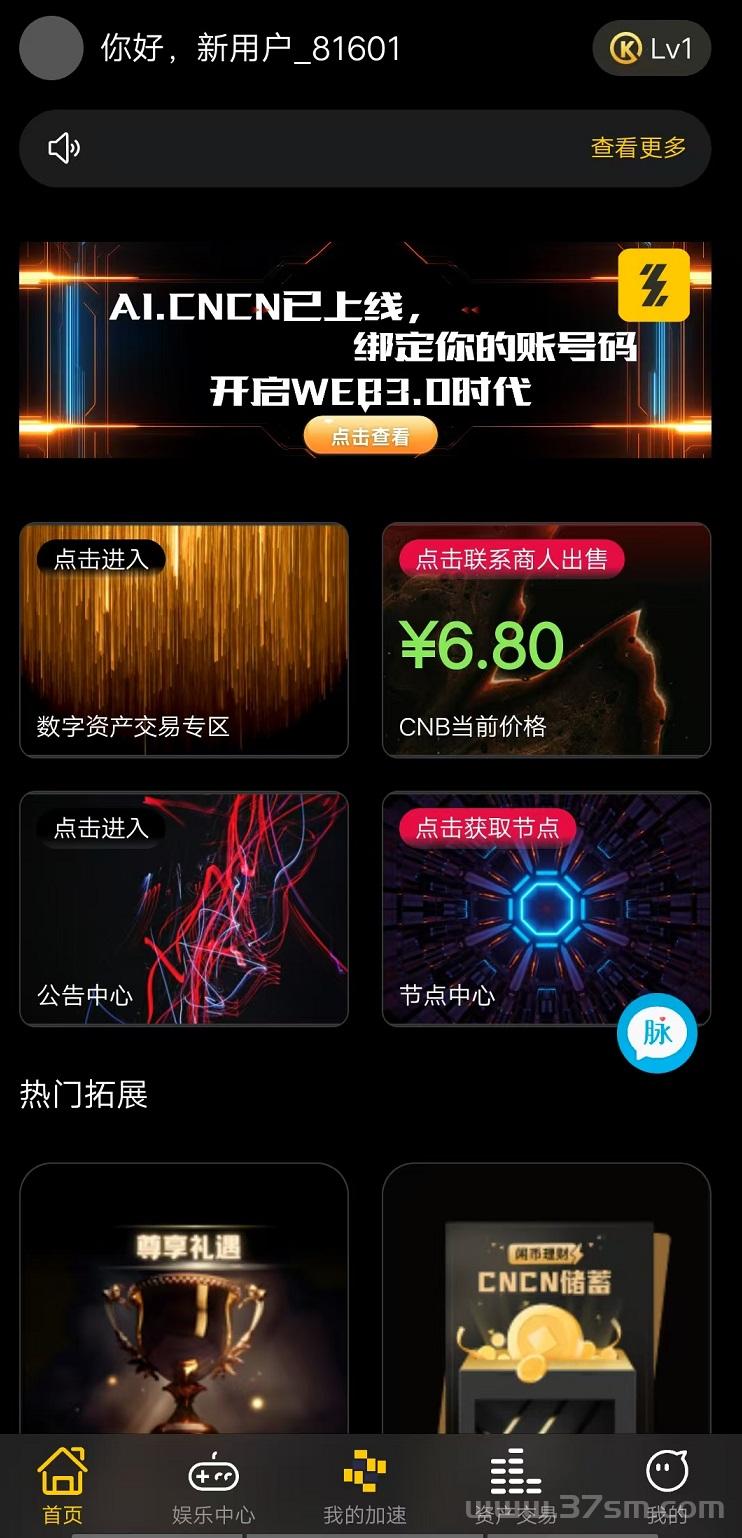Tap the floating 脉 chat bubble
Screen dimensions: 742x1538
click(x=657, y=1034)
